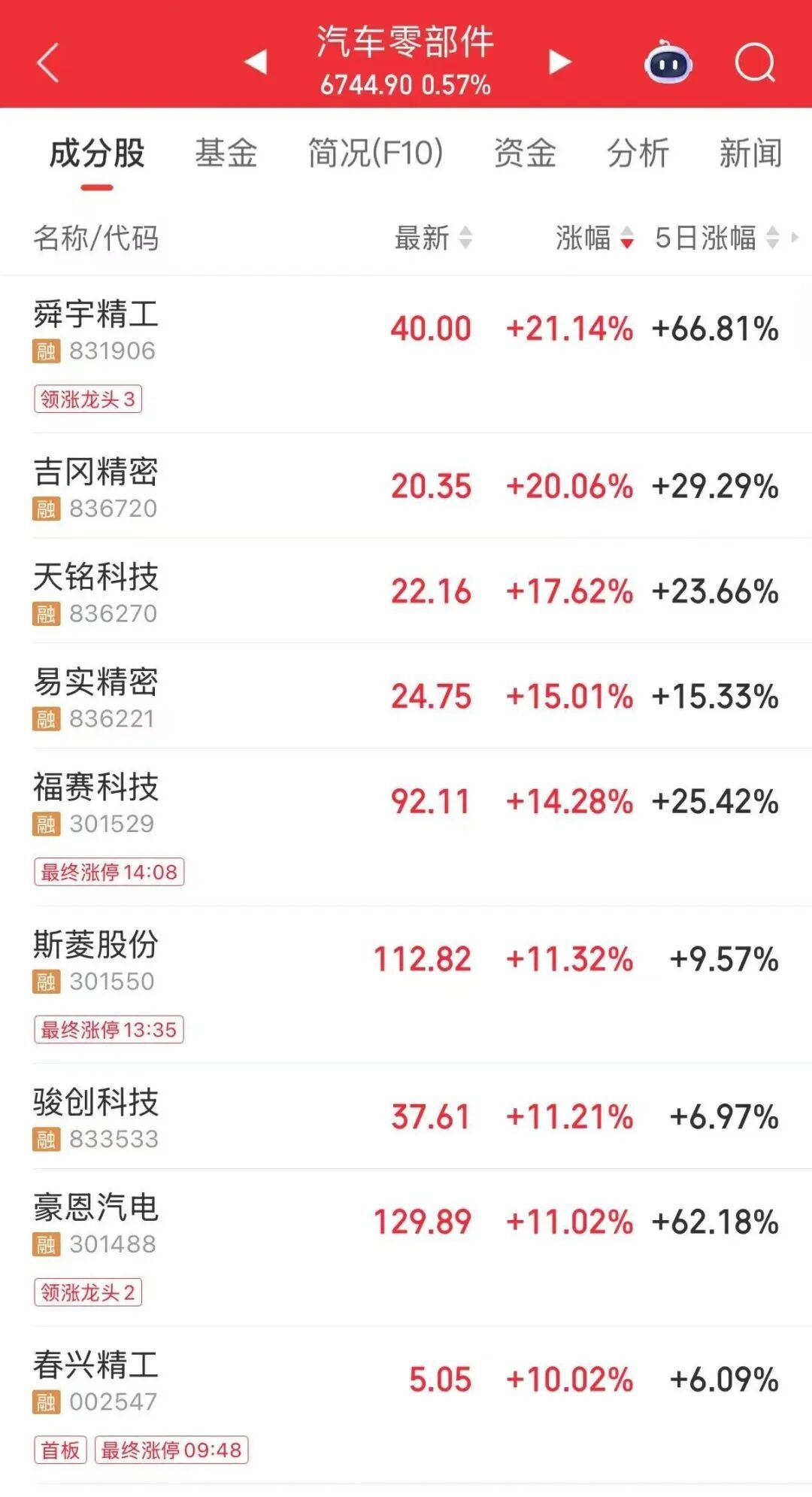View details for 天铭科技
This screenshot has width=812, height=1497.
pyautogui.click(x=406, y=591)
